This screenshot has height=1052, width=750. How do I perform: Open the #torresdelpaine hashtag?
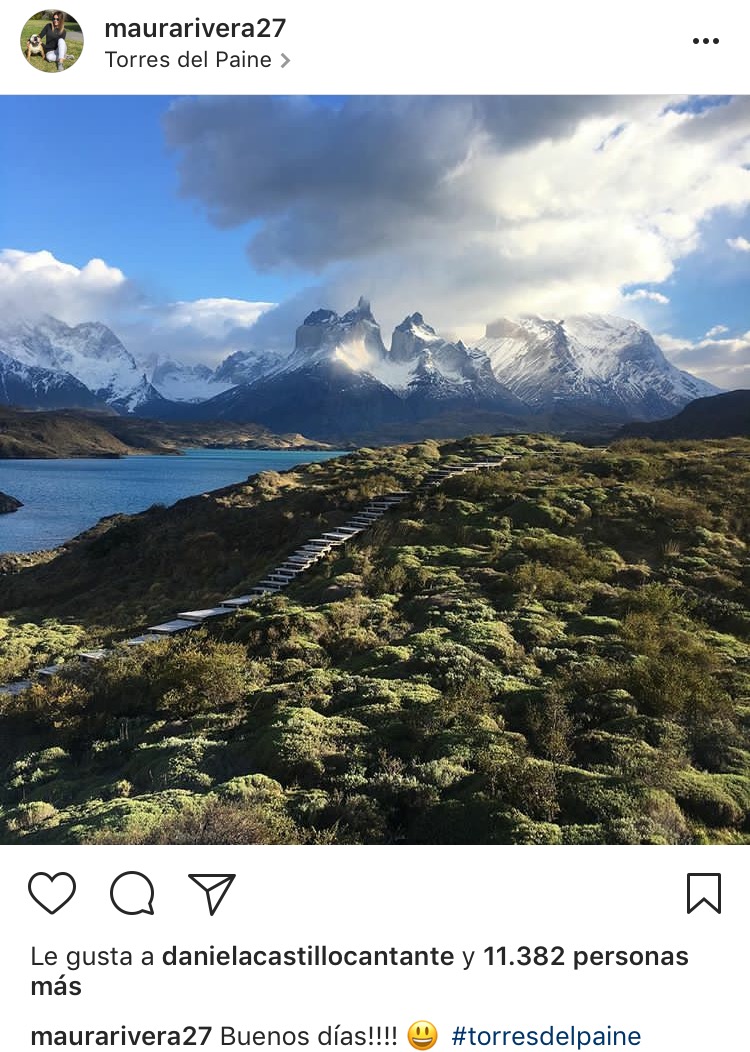546,1036
